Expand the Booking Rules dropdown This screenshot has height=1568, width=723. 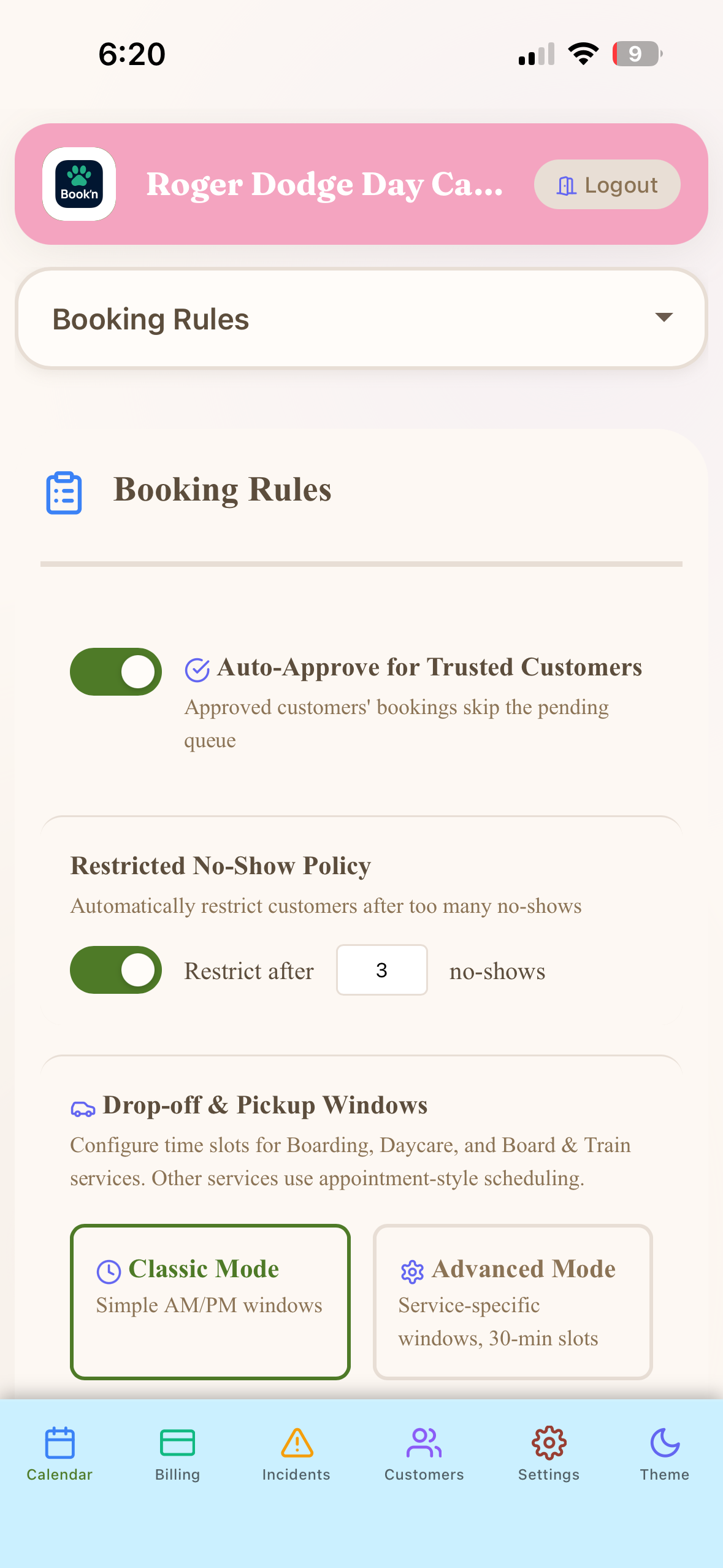coord(361,319)
